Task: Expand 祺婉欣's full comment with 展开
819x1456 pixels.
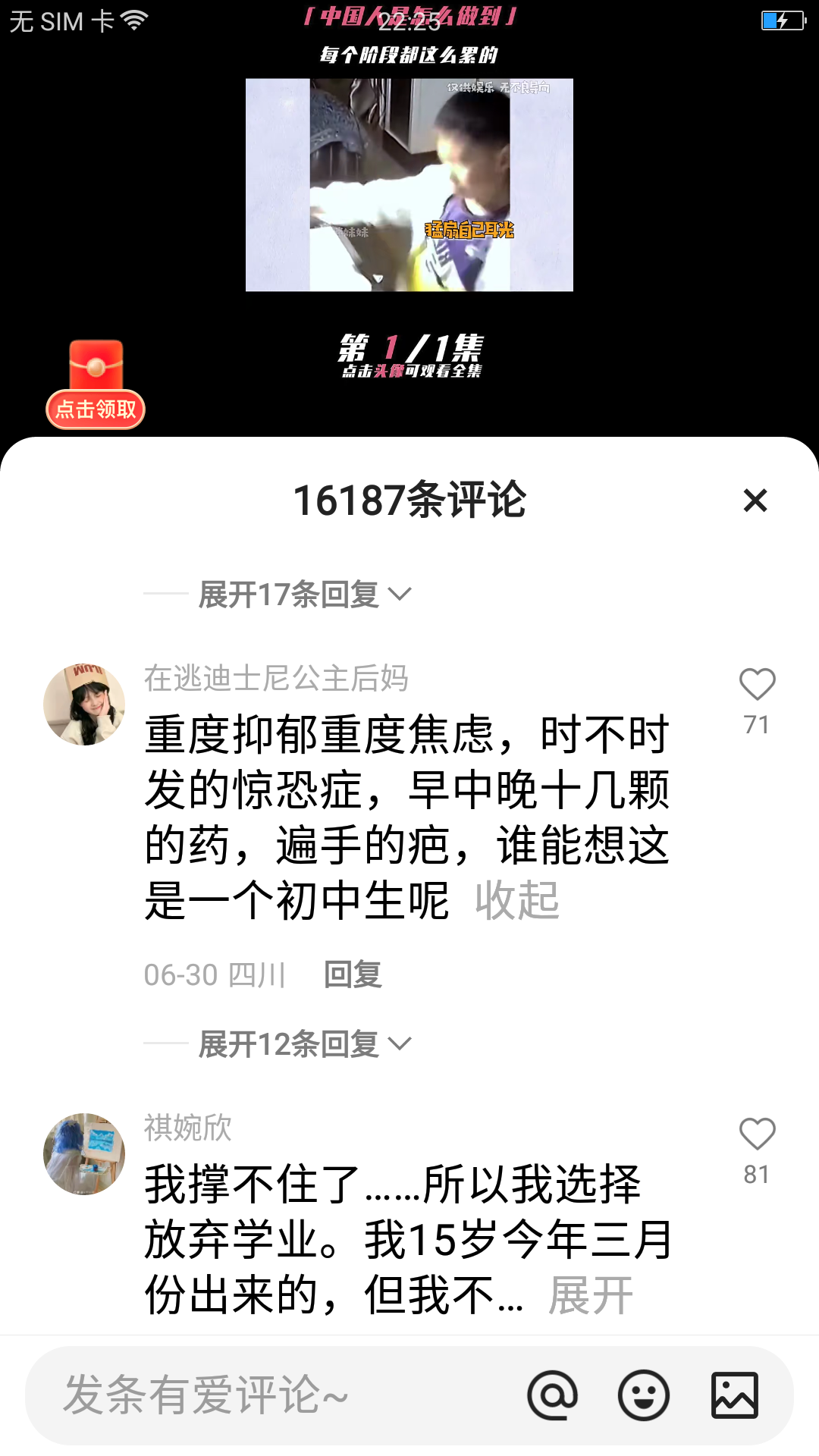Action: (590, 1295)
